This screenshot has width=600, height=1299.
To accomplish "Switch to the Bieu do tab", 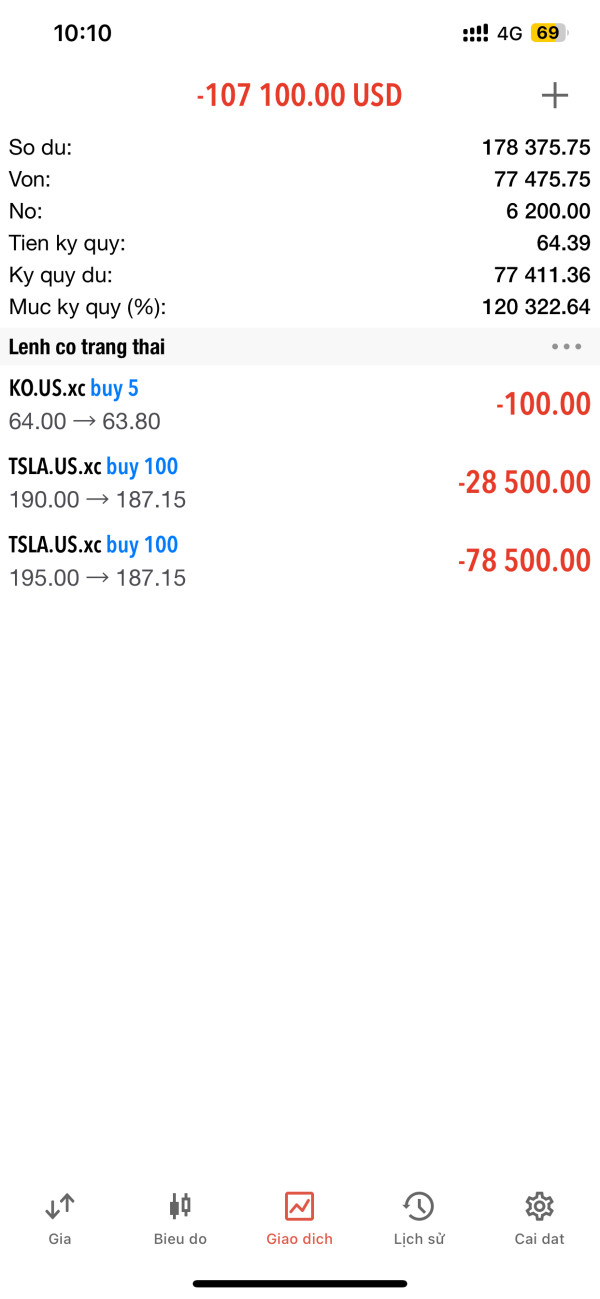I will (180, 1218).
